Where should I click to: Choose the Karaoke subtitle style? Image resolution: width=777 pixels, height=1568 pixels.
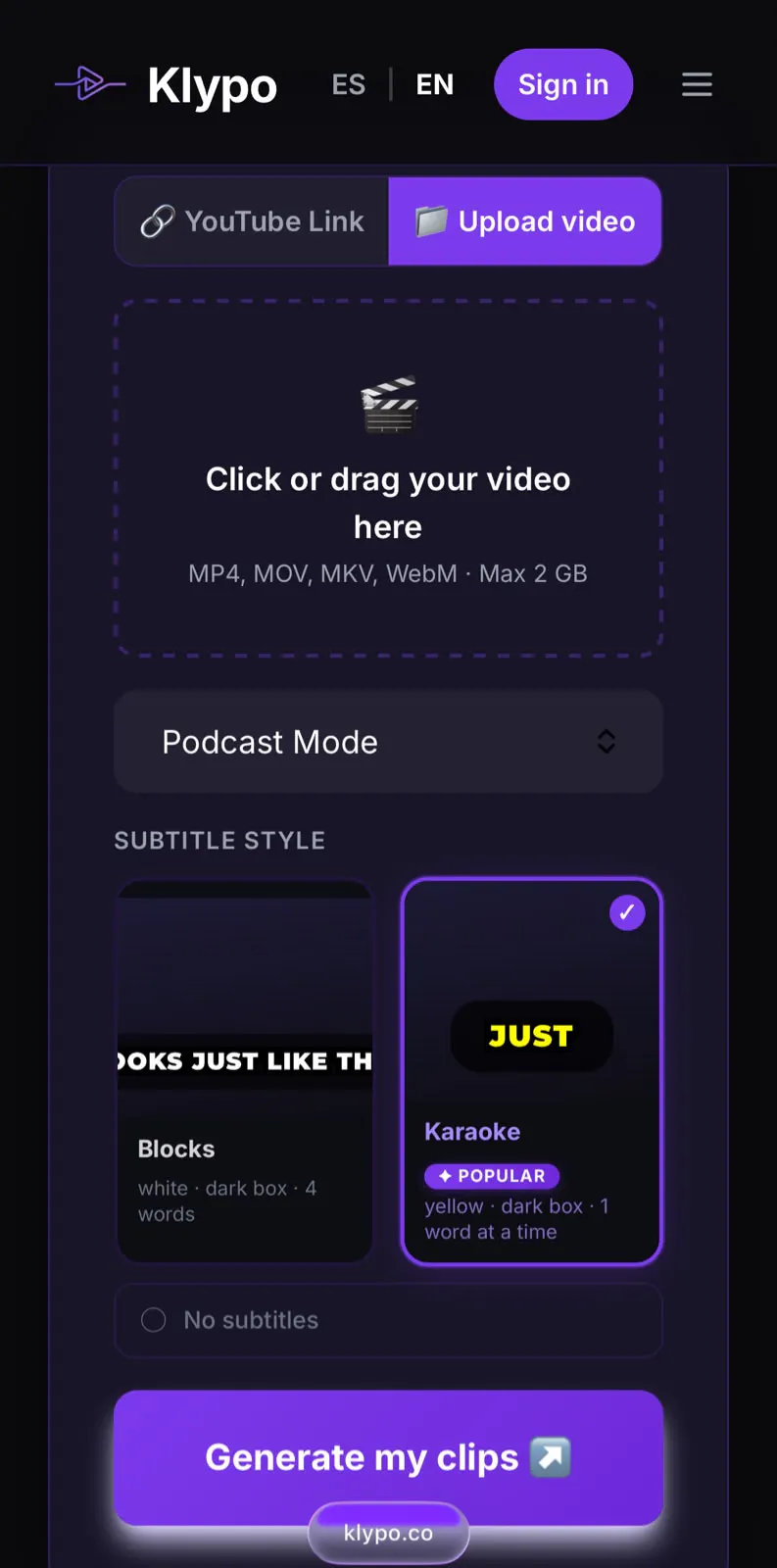click(532, 1072)
